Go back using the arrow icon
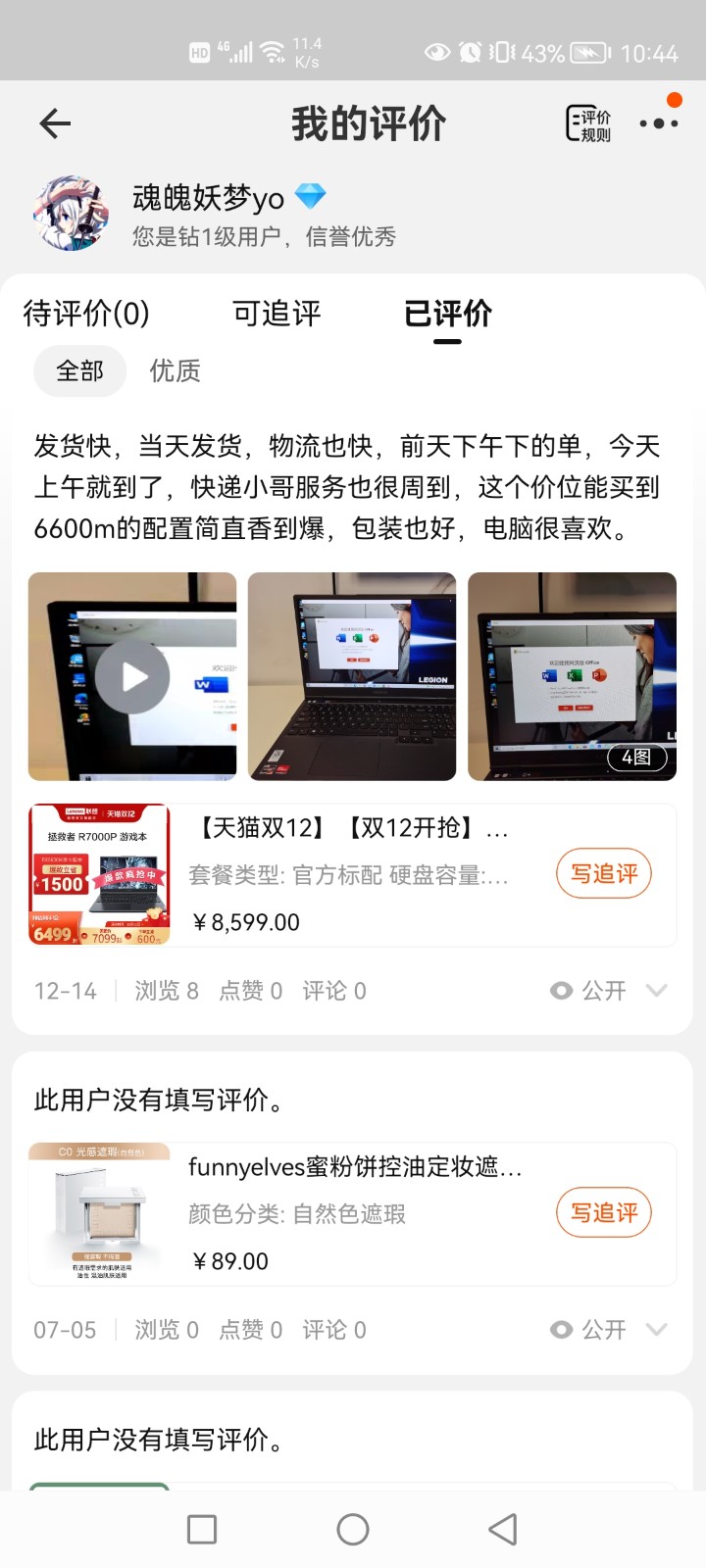Screen dimensions: 706x1568 (55, 123)
